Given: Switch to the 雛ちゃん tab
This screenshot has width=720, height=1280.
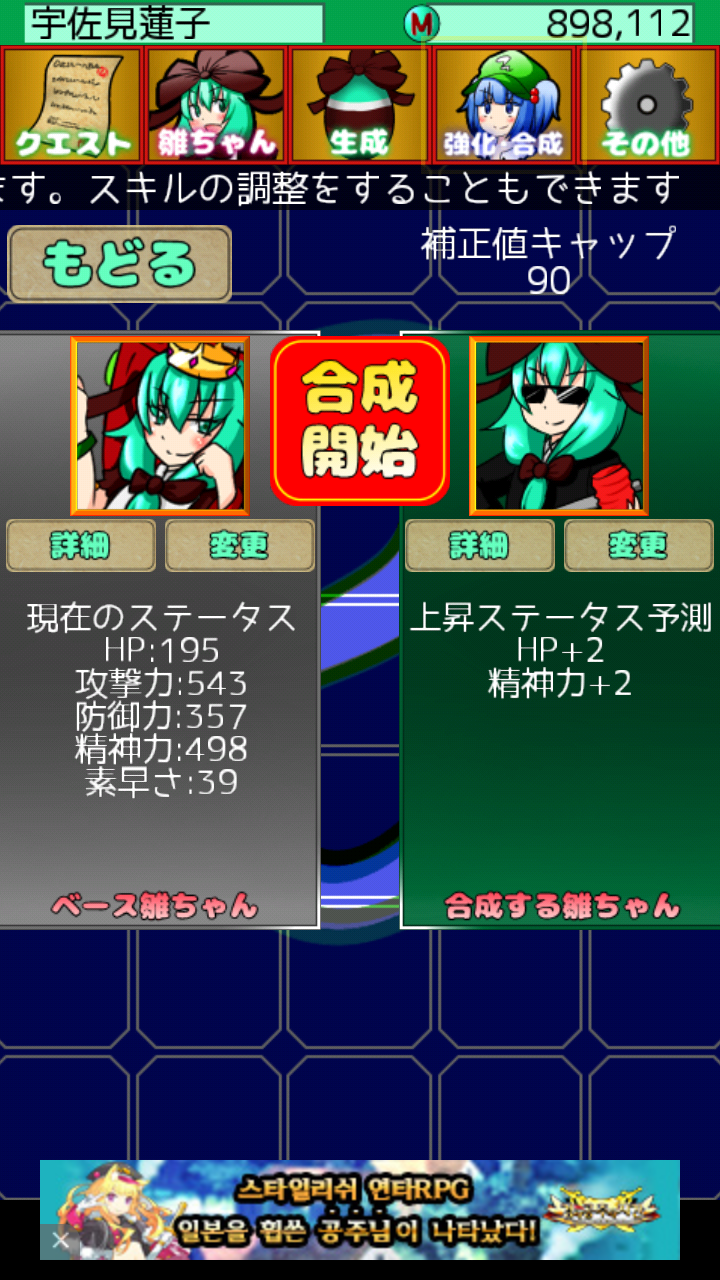Looking at the screenshot, I should (x=216, y=104).
